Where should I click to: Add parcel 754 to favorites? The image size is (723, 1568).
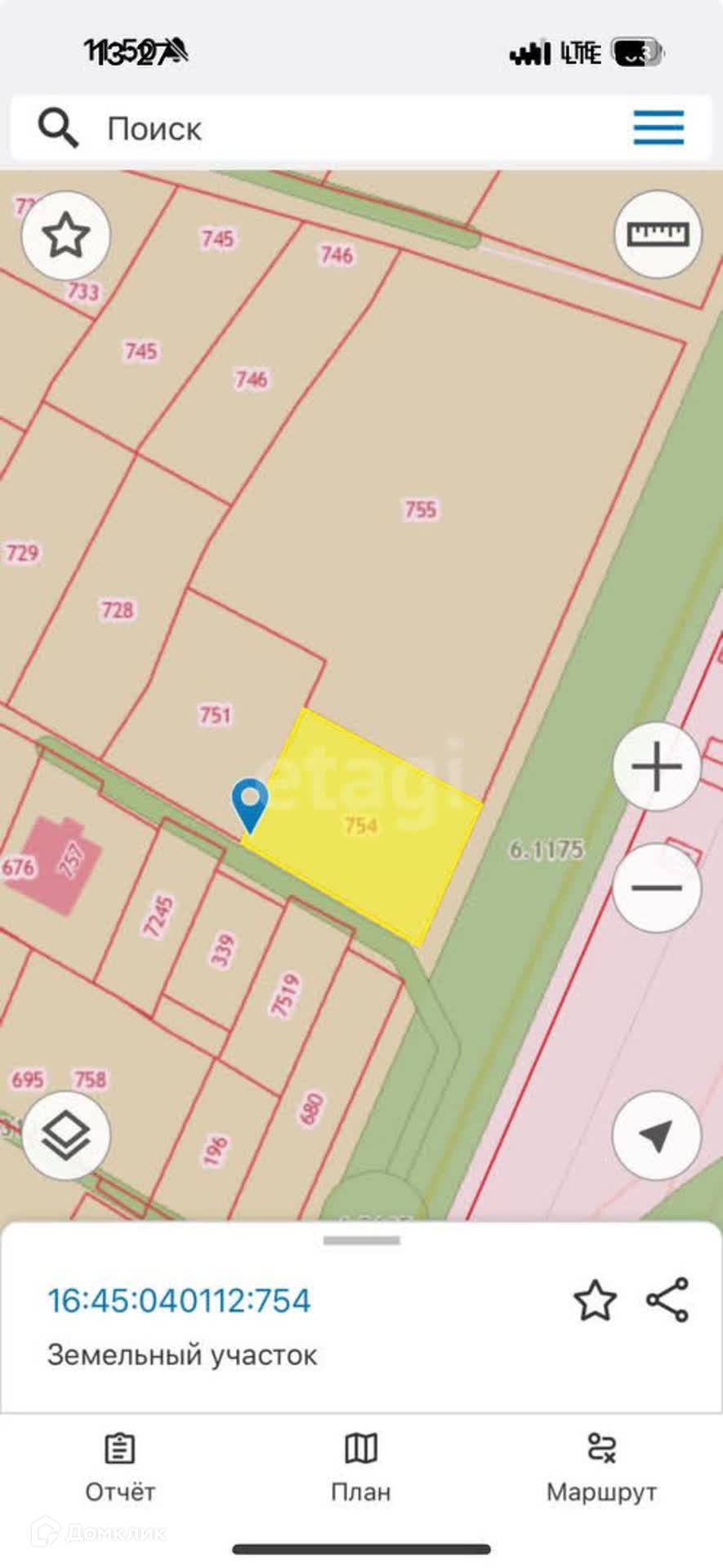tap(595, 1300)
